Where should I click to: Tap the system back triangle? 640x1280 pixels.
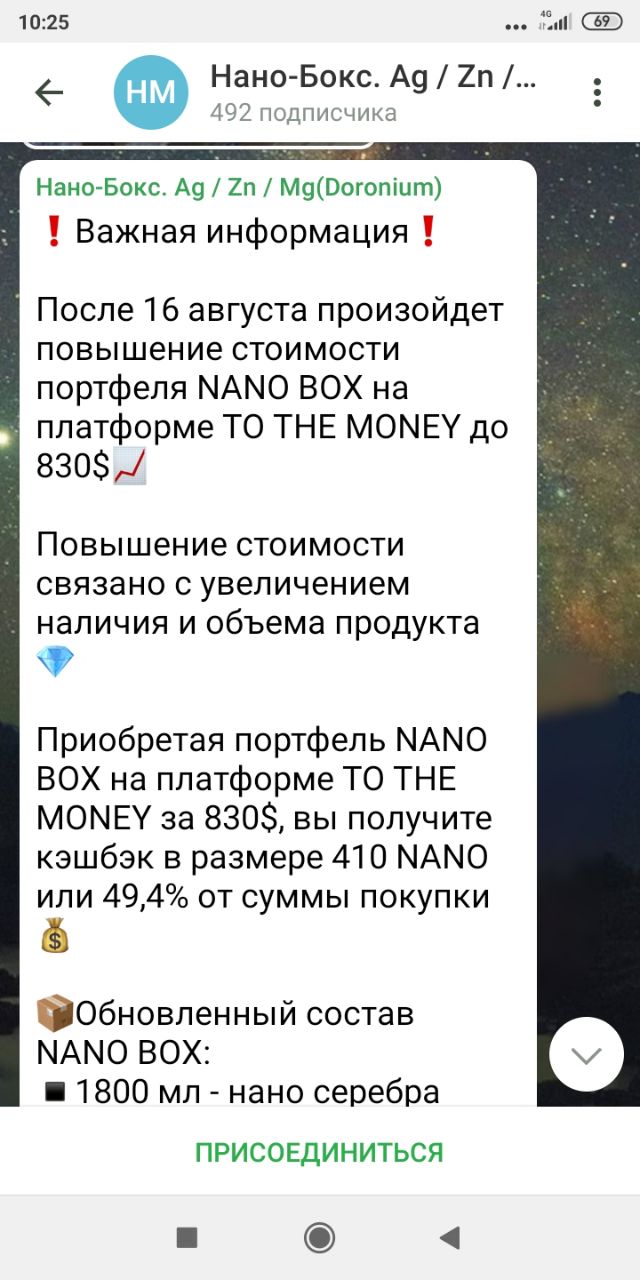coord(450,1238)
